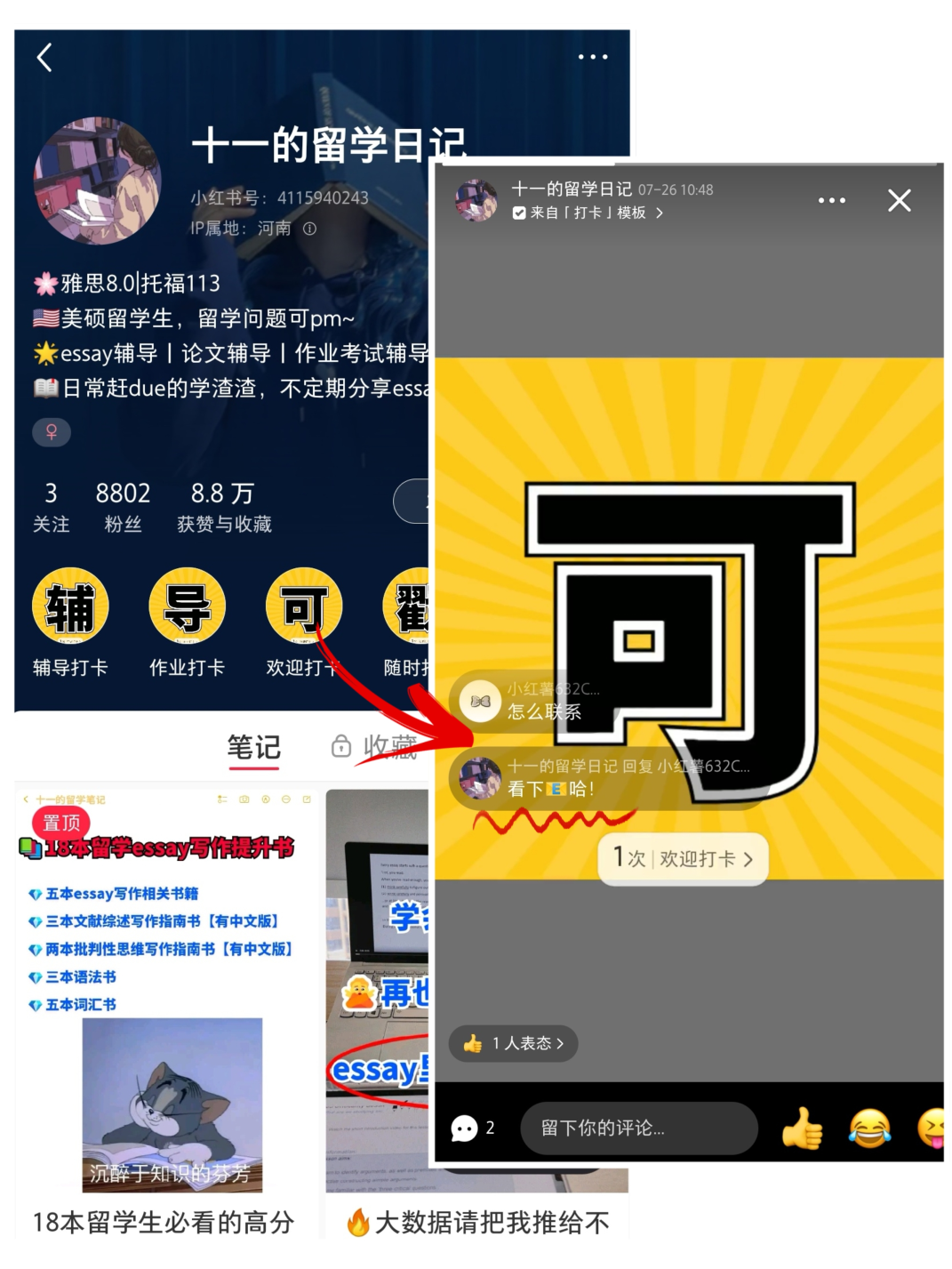
Task: Switch to the 笔记 tab
Action: (x=254, y=747)
